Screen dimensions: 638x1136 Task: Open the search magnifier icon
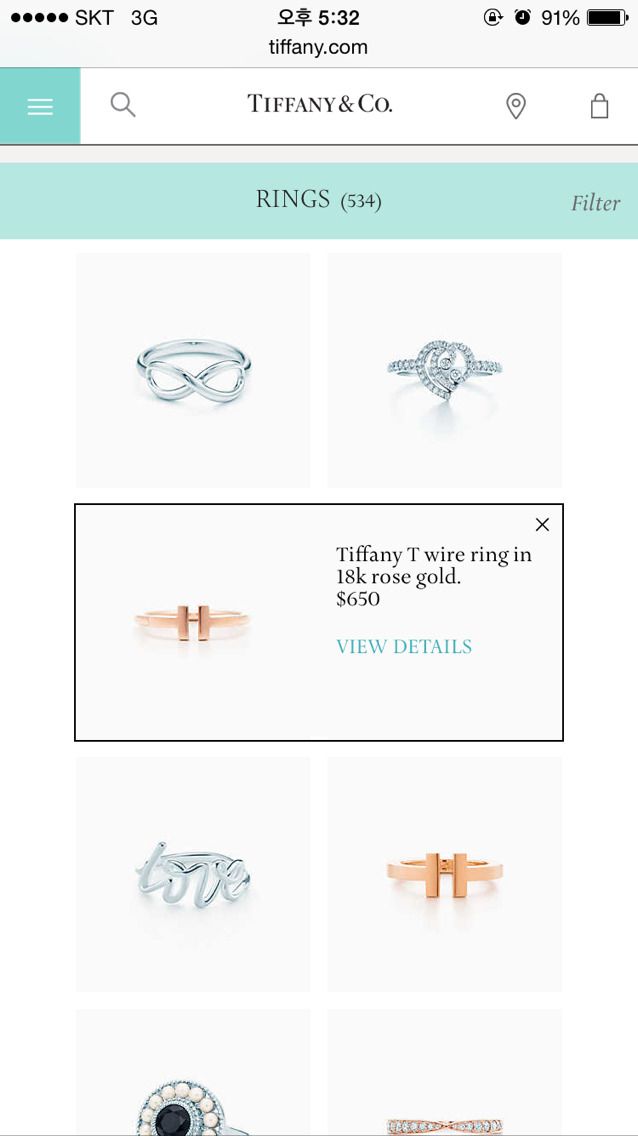tap(123, 105)
